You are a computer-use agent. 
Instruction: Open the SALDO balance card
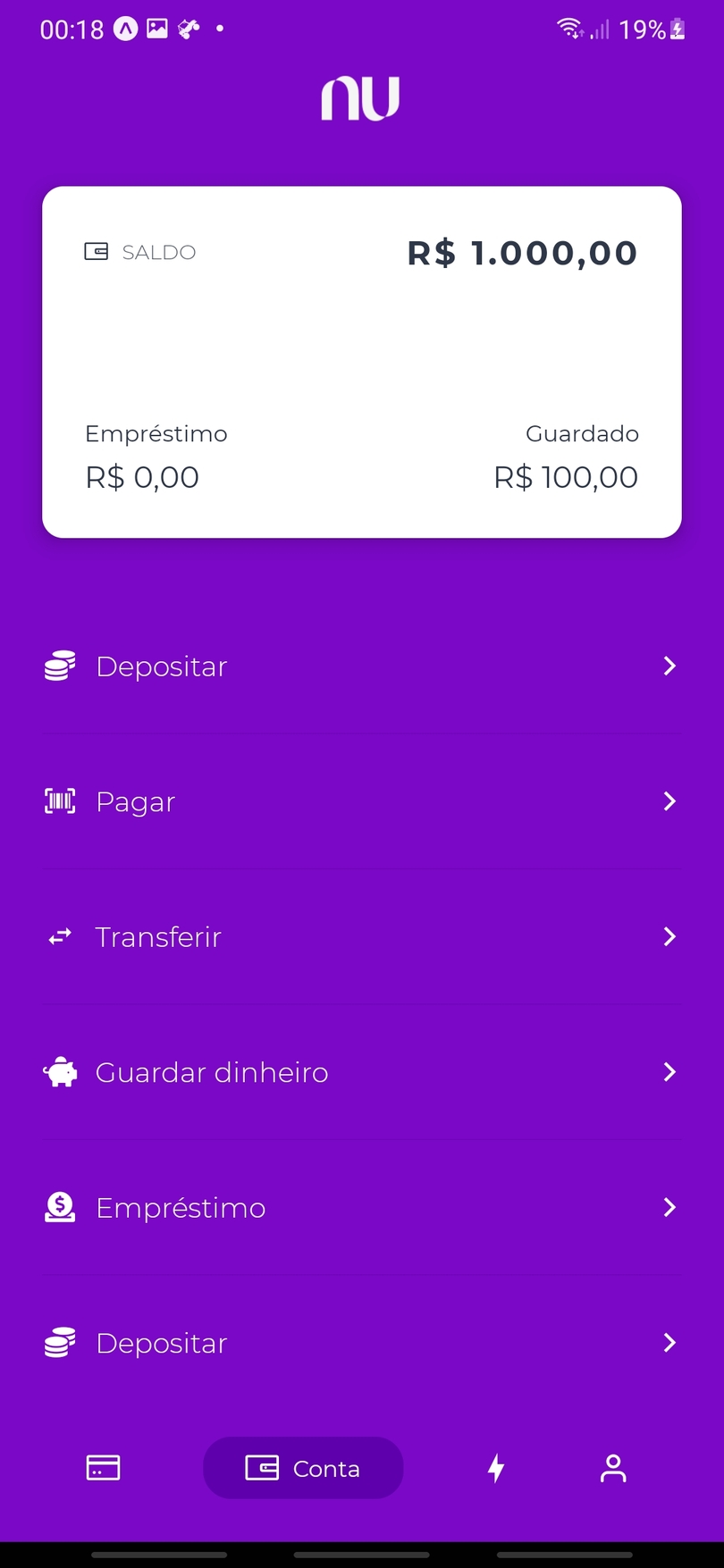361,361
